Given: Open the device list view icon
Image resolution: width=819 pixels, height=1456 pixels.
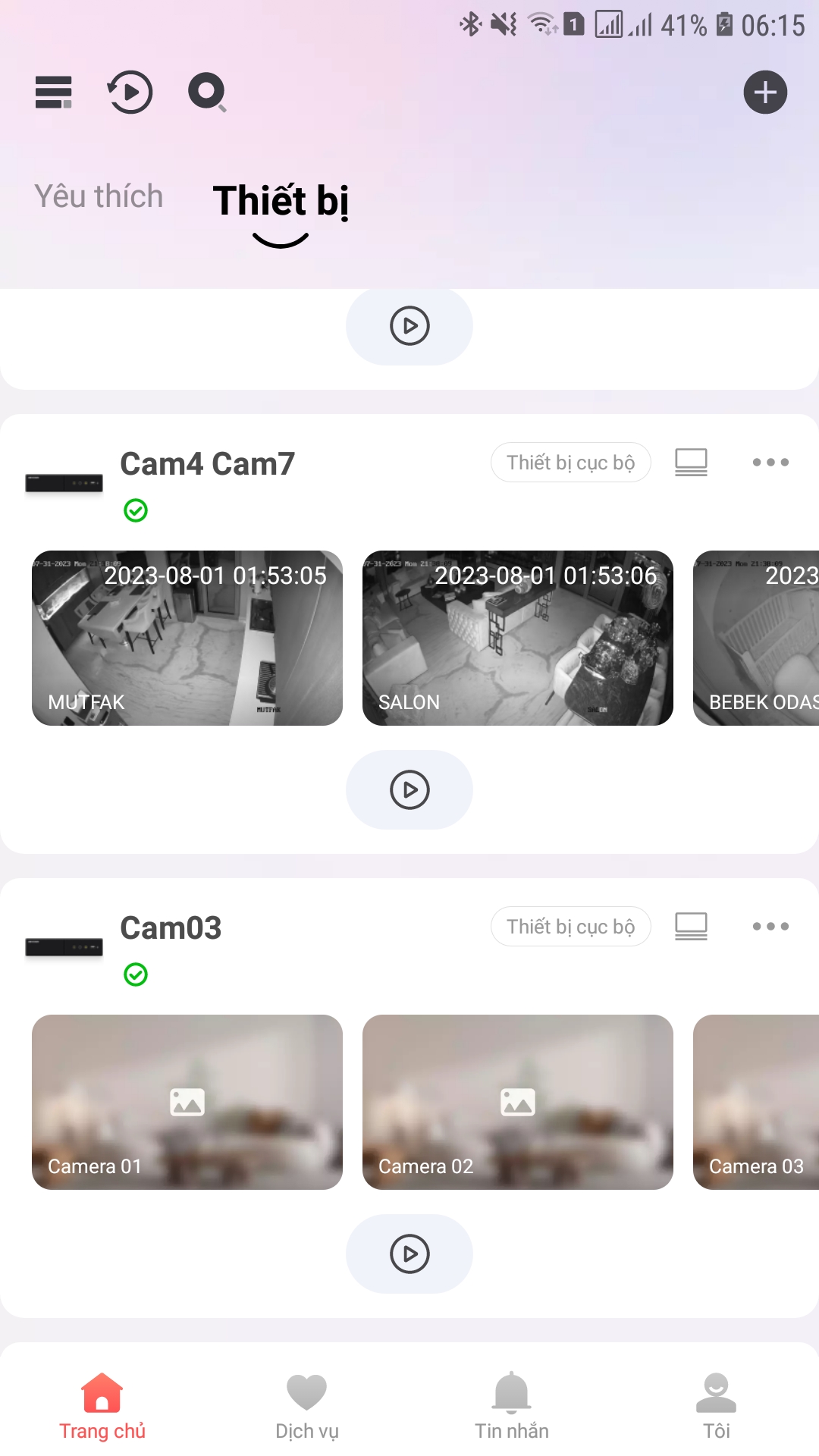Looking at the screenshot, I should click(53, 93).
